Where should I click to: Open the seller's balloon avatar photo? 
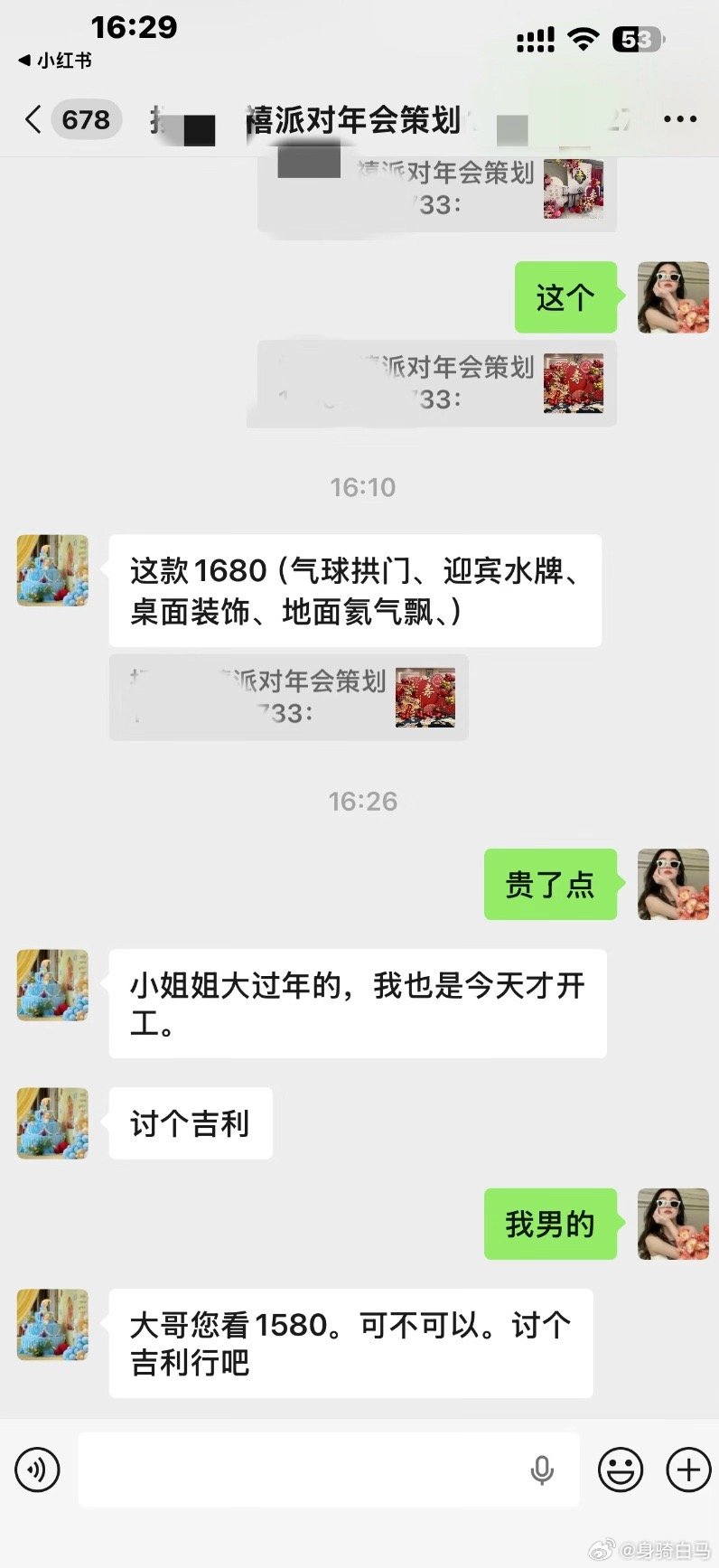pyautogui.click(x=51, y=570)
